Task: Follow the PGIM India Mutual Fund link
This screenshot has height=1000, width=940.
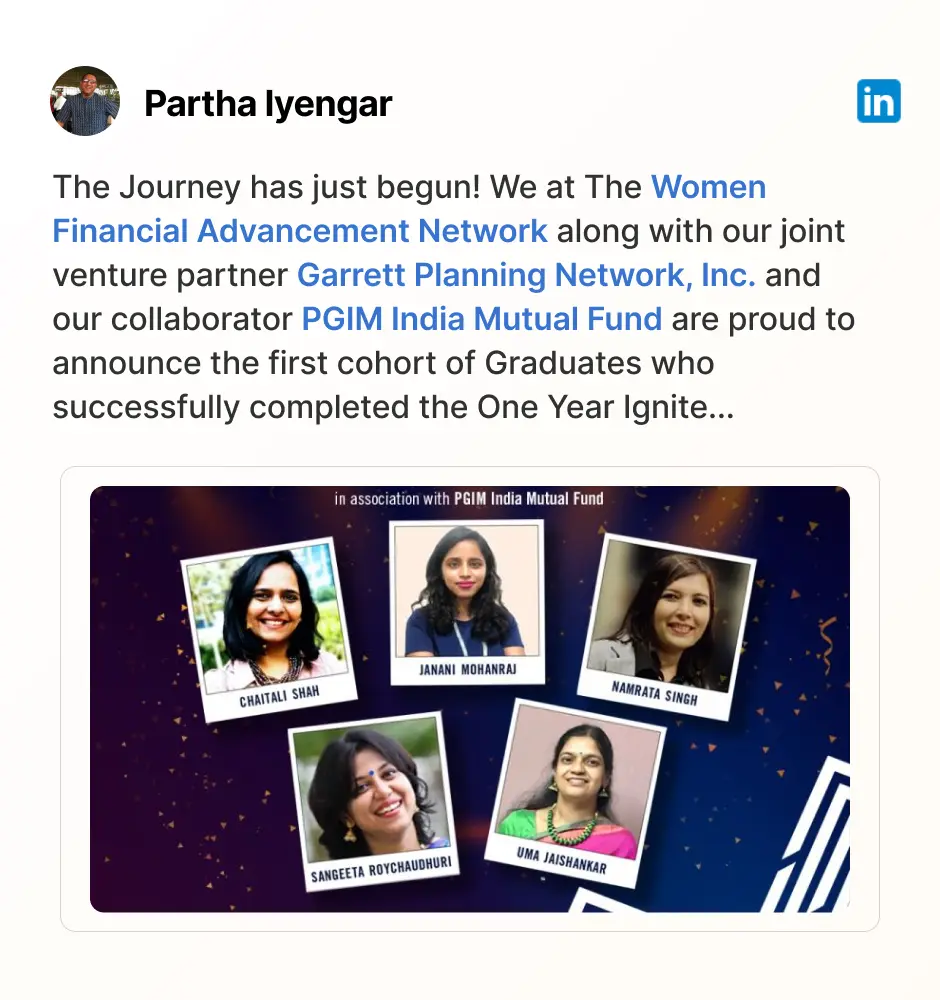Action: point(482,319)
